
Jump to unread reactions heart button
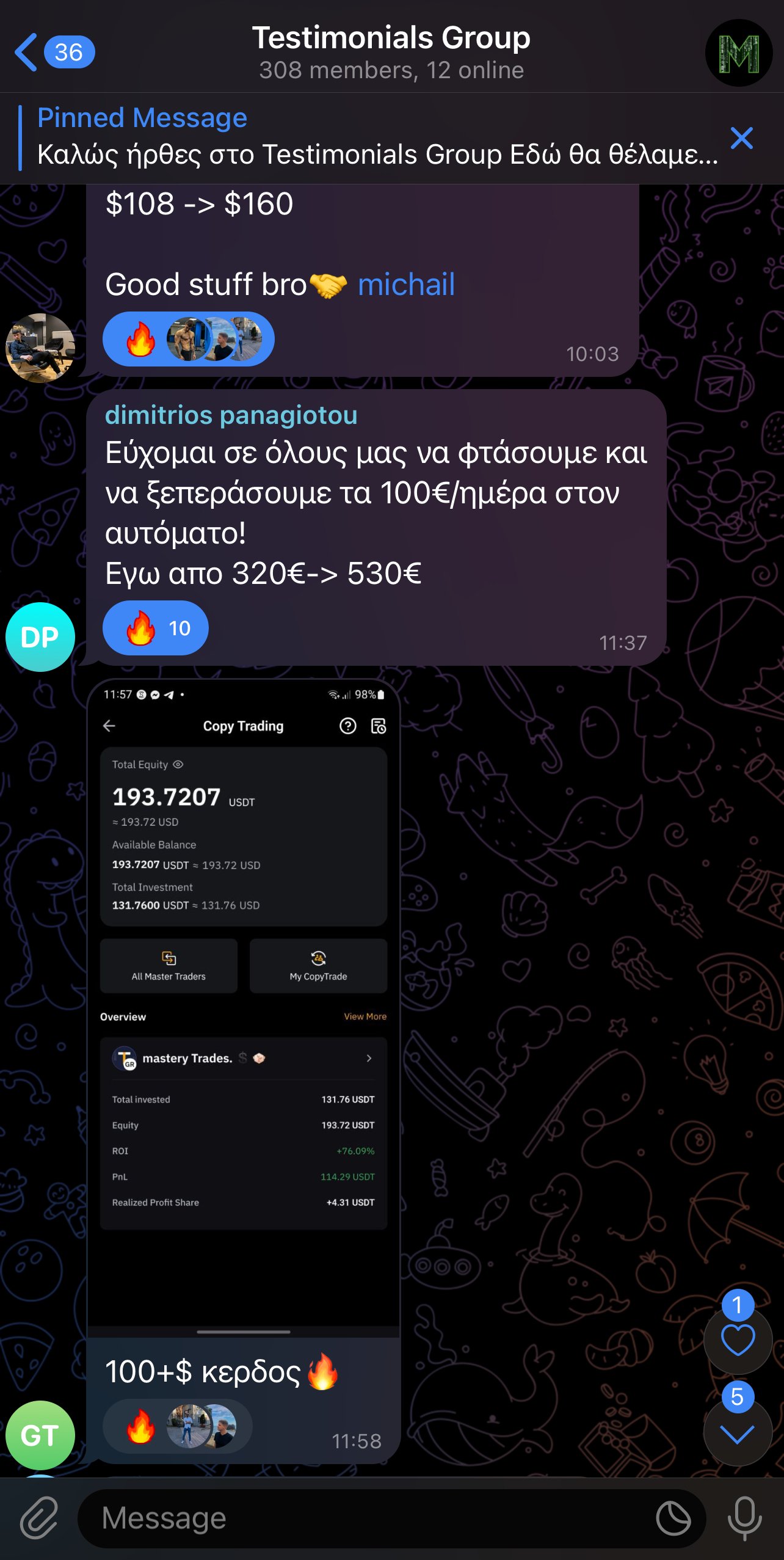coord(738,1340)
